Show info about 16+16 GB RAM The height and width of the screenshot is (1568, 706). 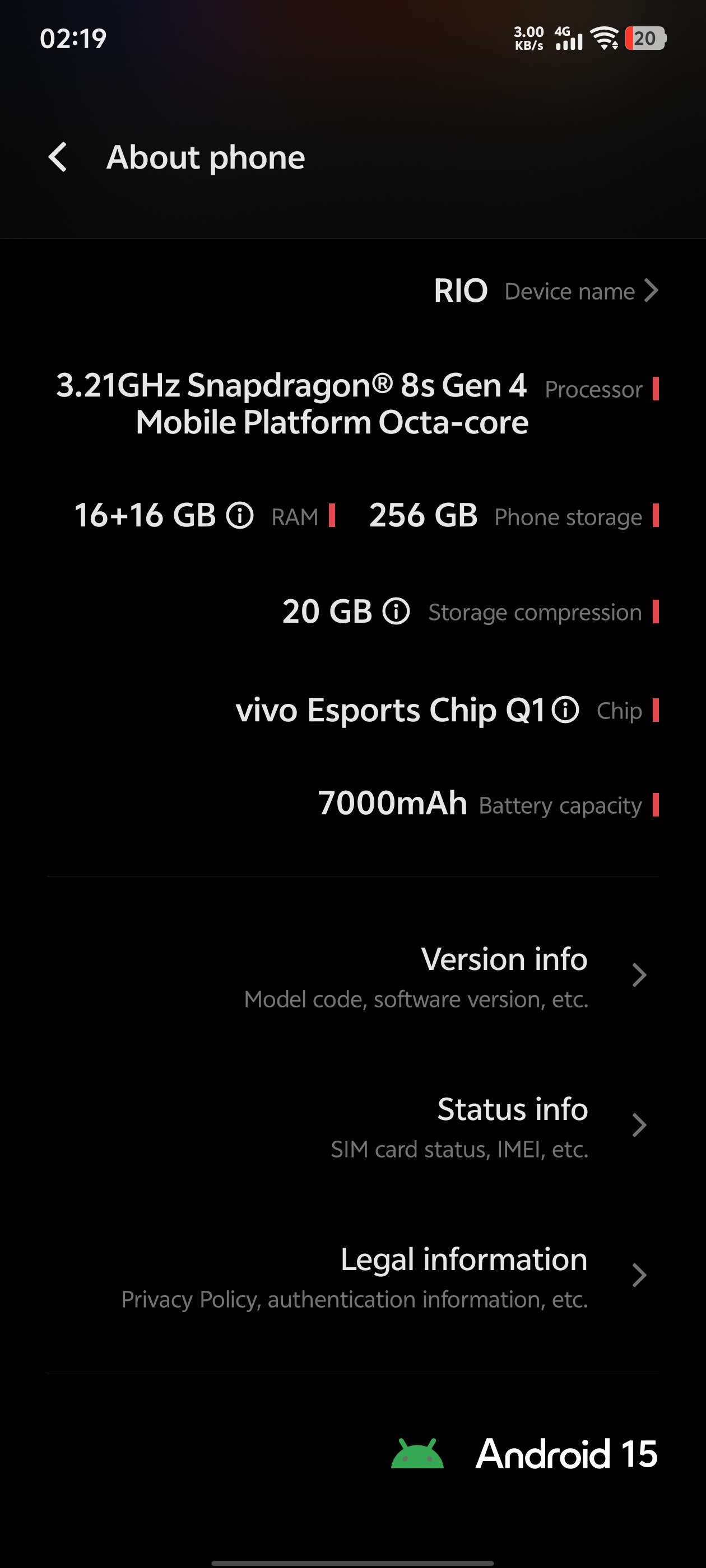(240, 516)
